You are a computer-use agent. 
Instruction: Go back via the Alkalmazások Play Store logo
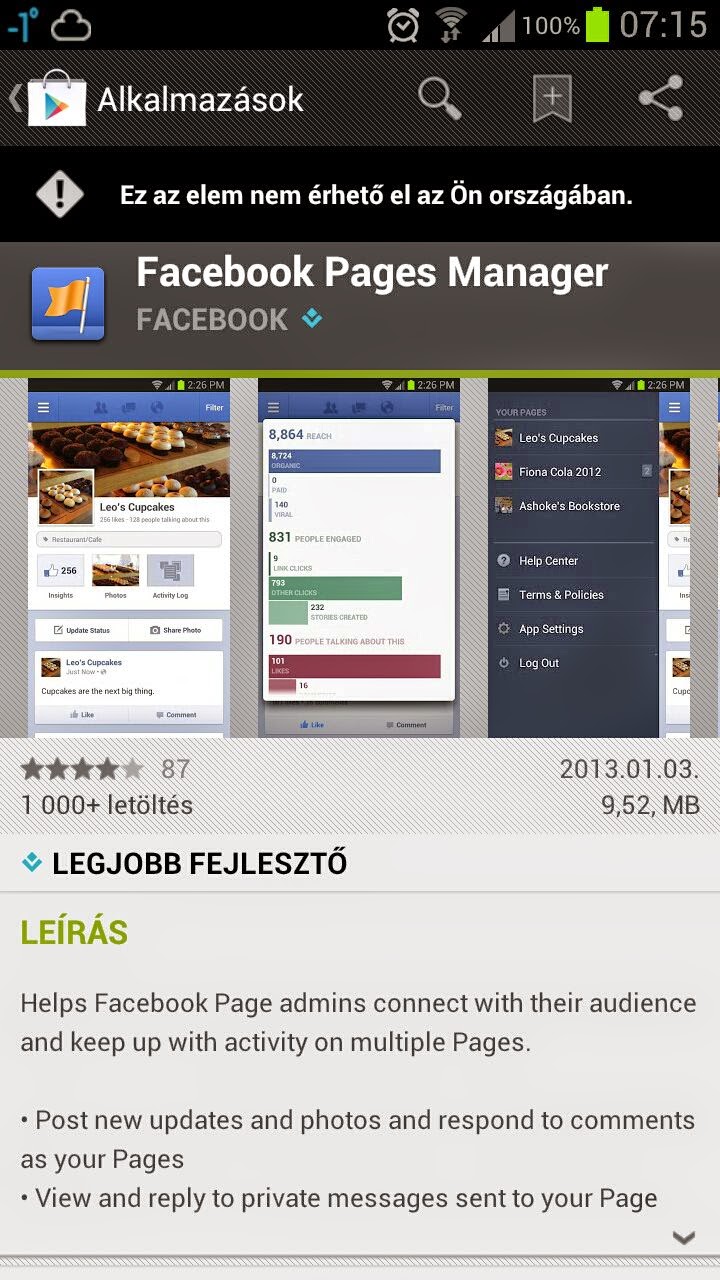pyautogui.click(x=56, y=99)
